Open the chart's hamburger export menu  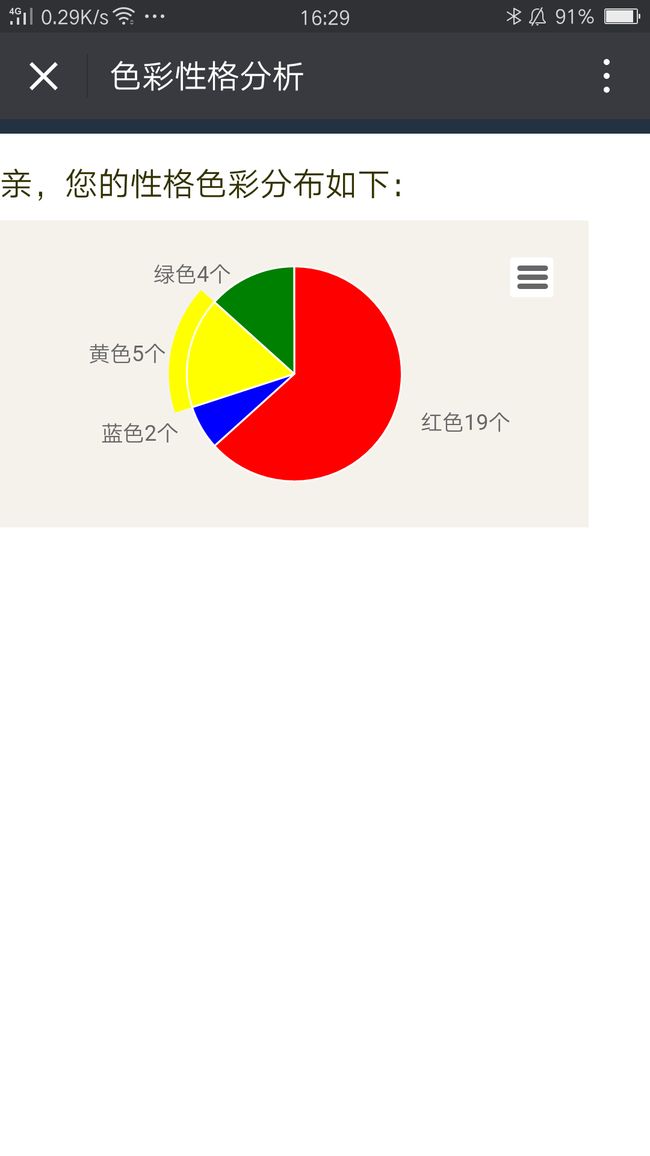pos(531,277)
